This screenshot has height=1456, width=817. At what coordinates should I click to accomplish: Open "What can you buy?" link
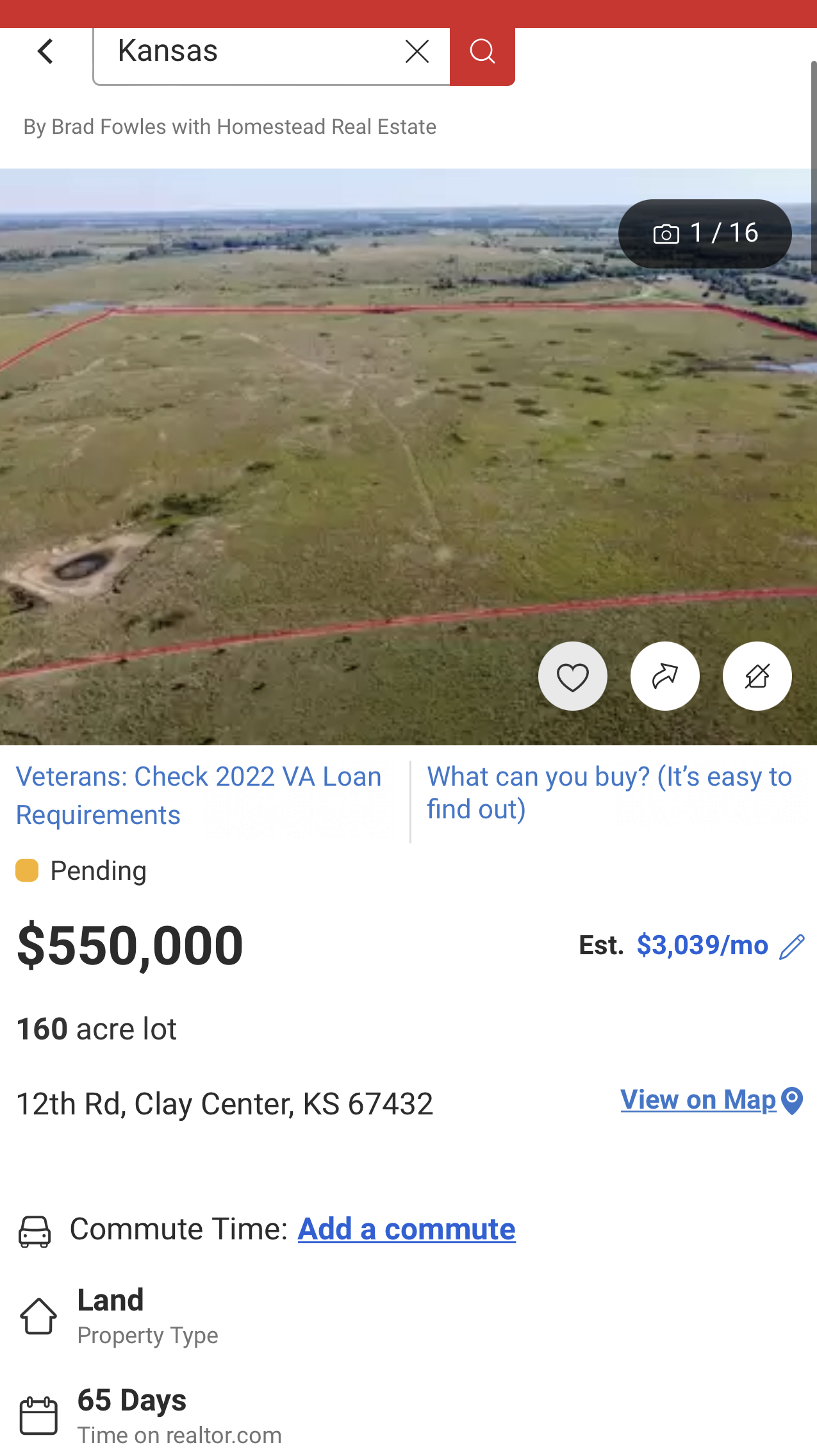(609, 793)
